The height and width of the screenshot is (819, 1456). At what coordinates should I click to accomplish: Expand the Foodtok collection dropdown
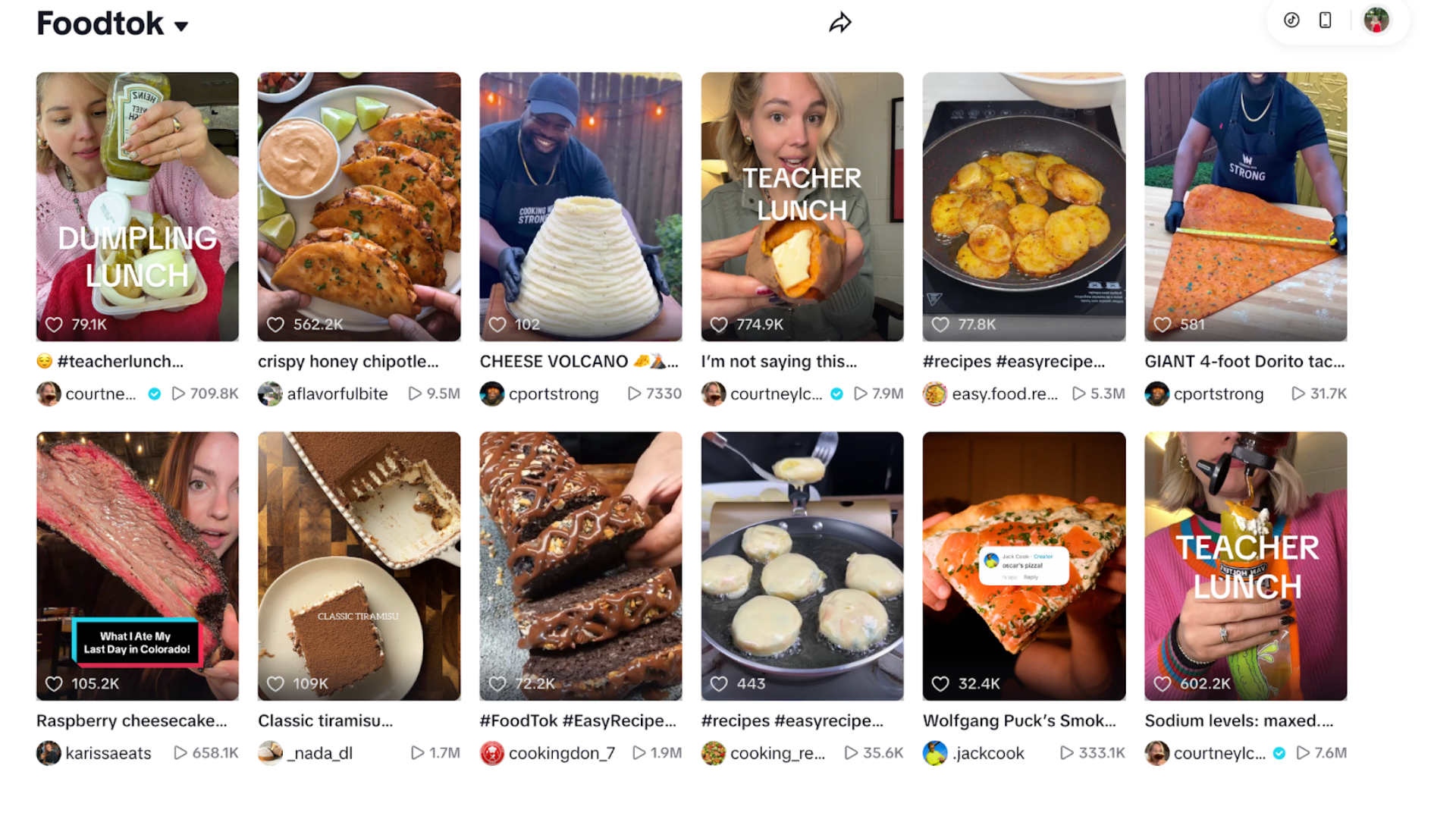point(180,26)
